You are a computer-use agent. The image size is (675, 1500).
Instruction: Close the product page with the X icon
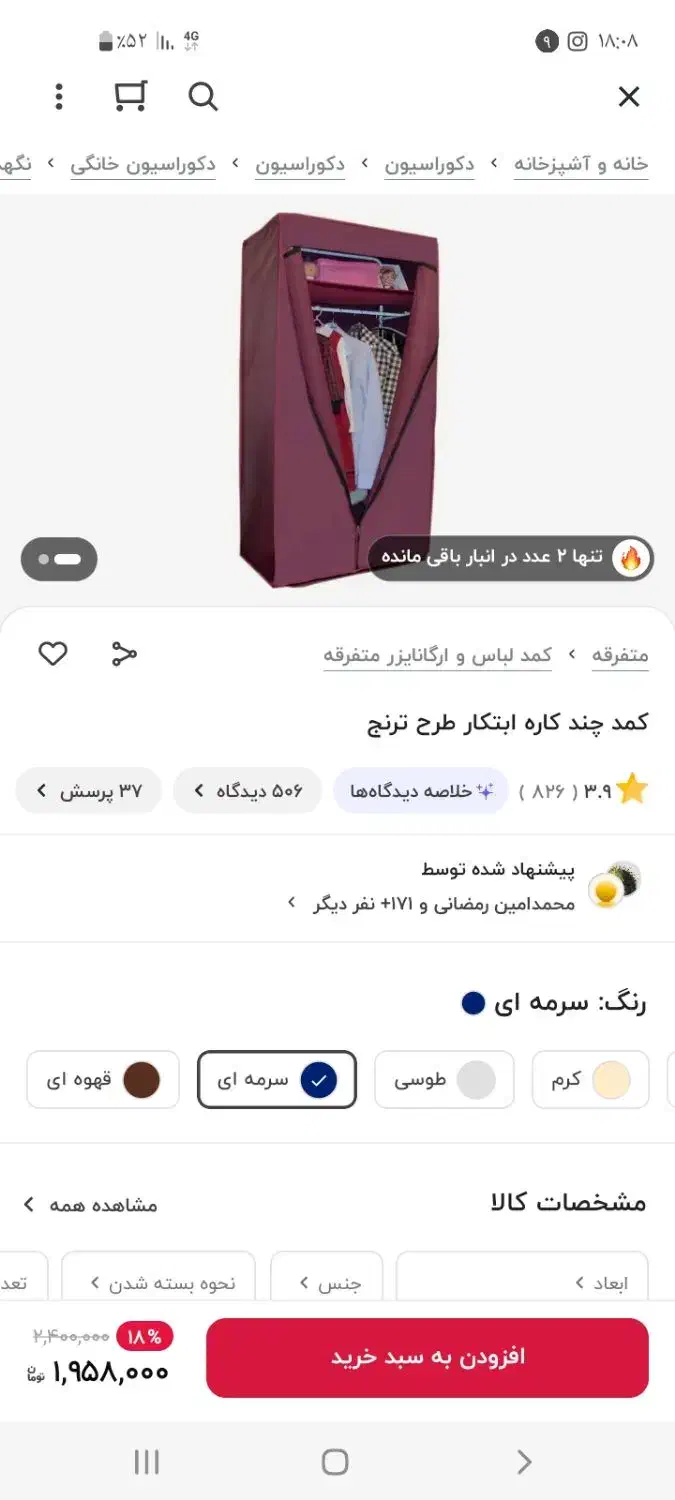tap(628, 97)
